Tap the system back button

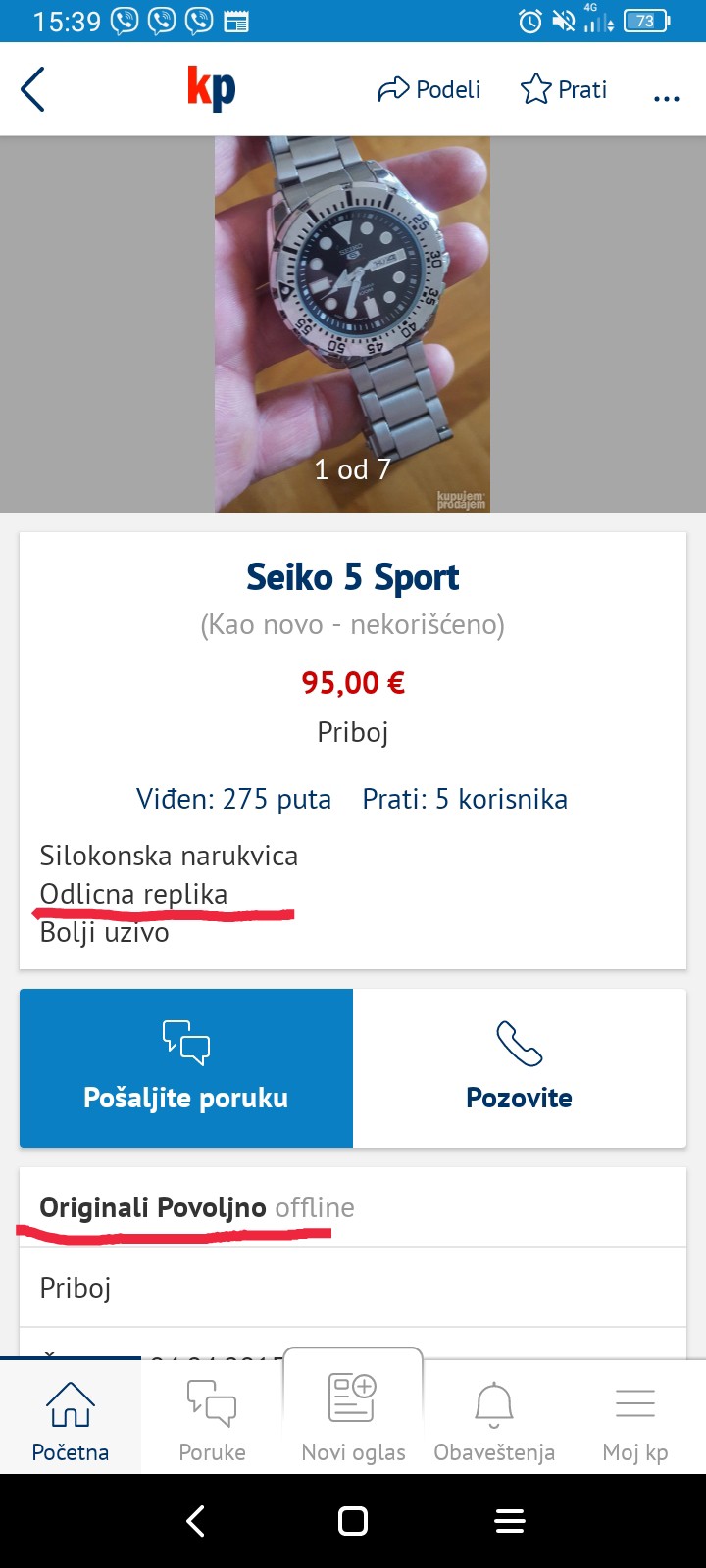(195, 1521)
